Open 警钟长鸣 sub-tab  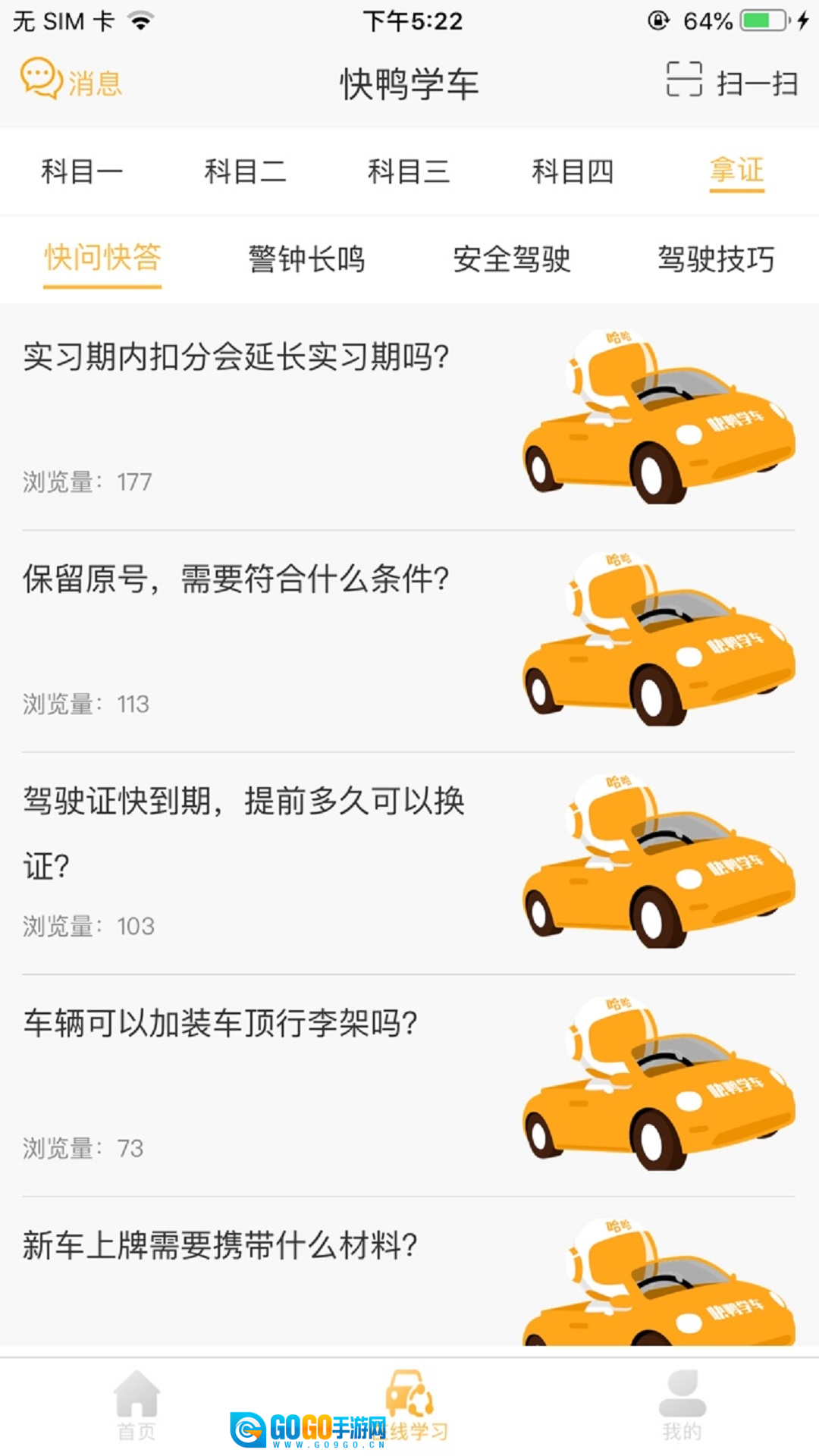click(307, 259)
